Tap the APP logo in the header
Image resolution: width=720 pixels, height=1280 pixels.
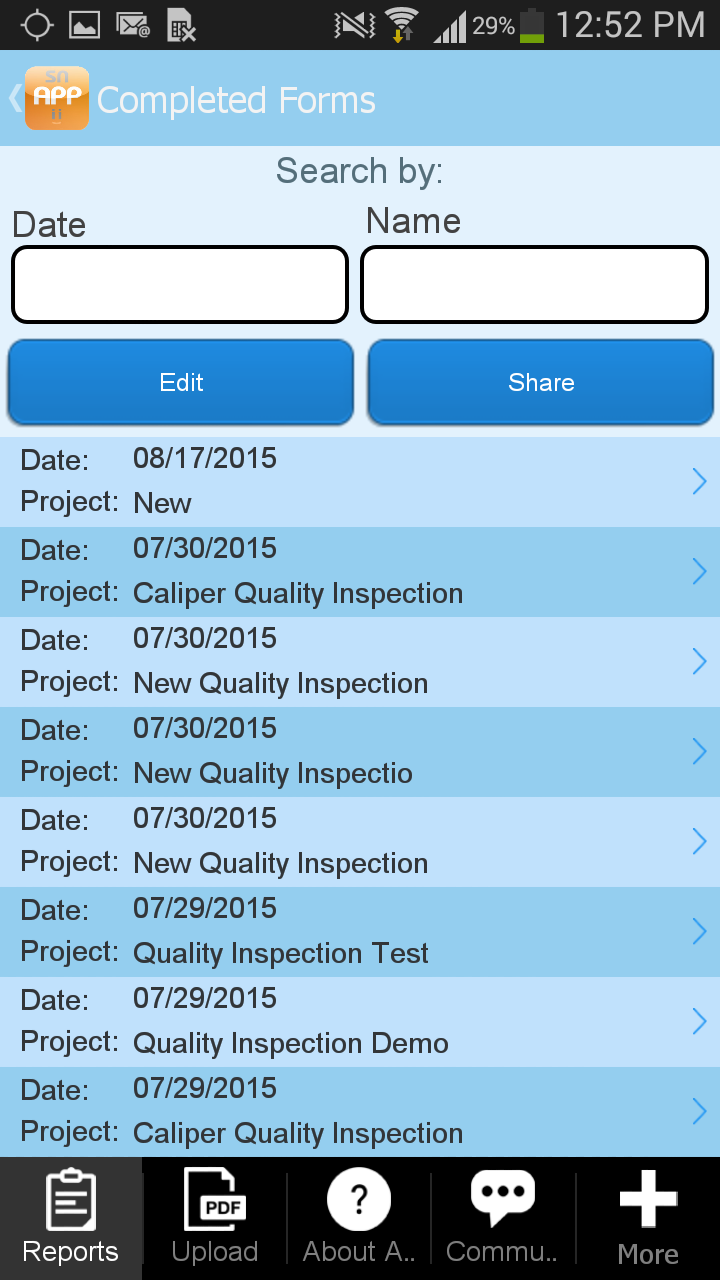[57, 98]
